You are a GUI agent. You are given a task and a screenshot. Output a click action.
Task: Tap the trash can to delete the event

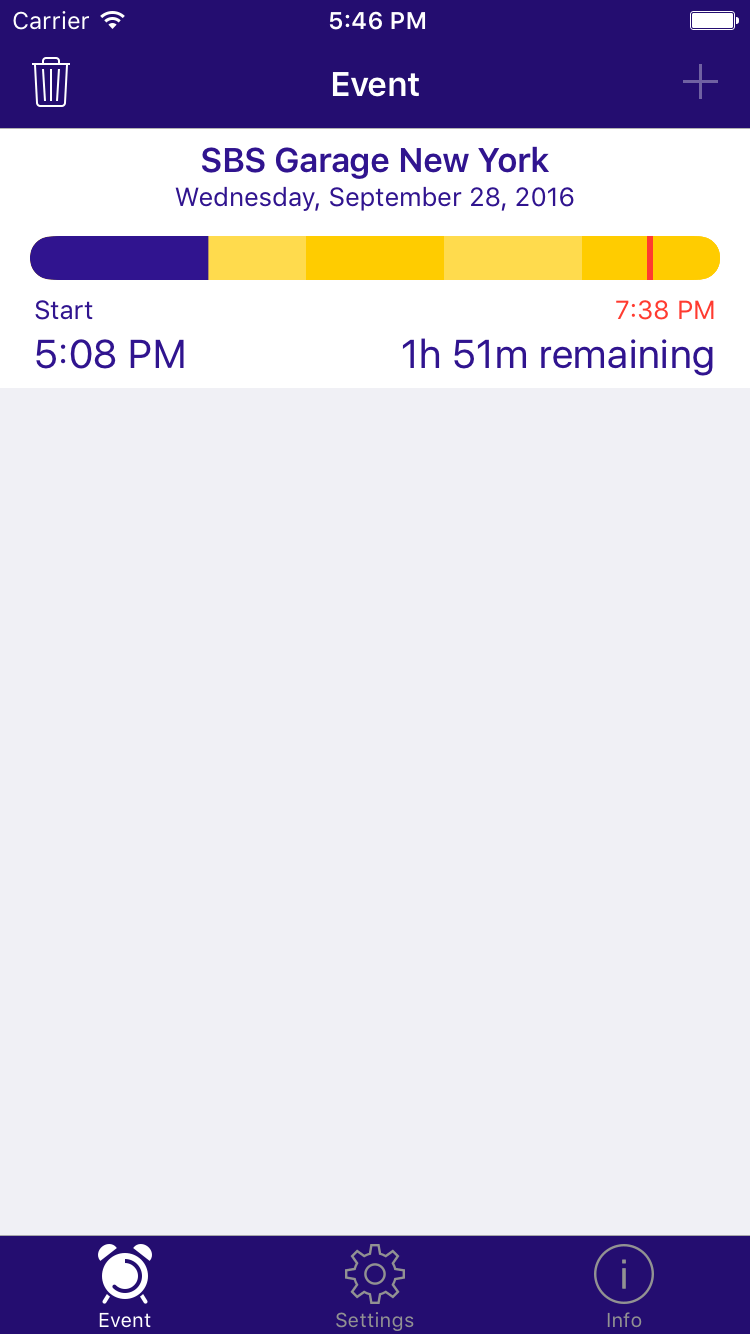tap(50, 83)
